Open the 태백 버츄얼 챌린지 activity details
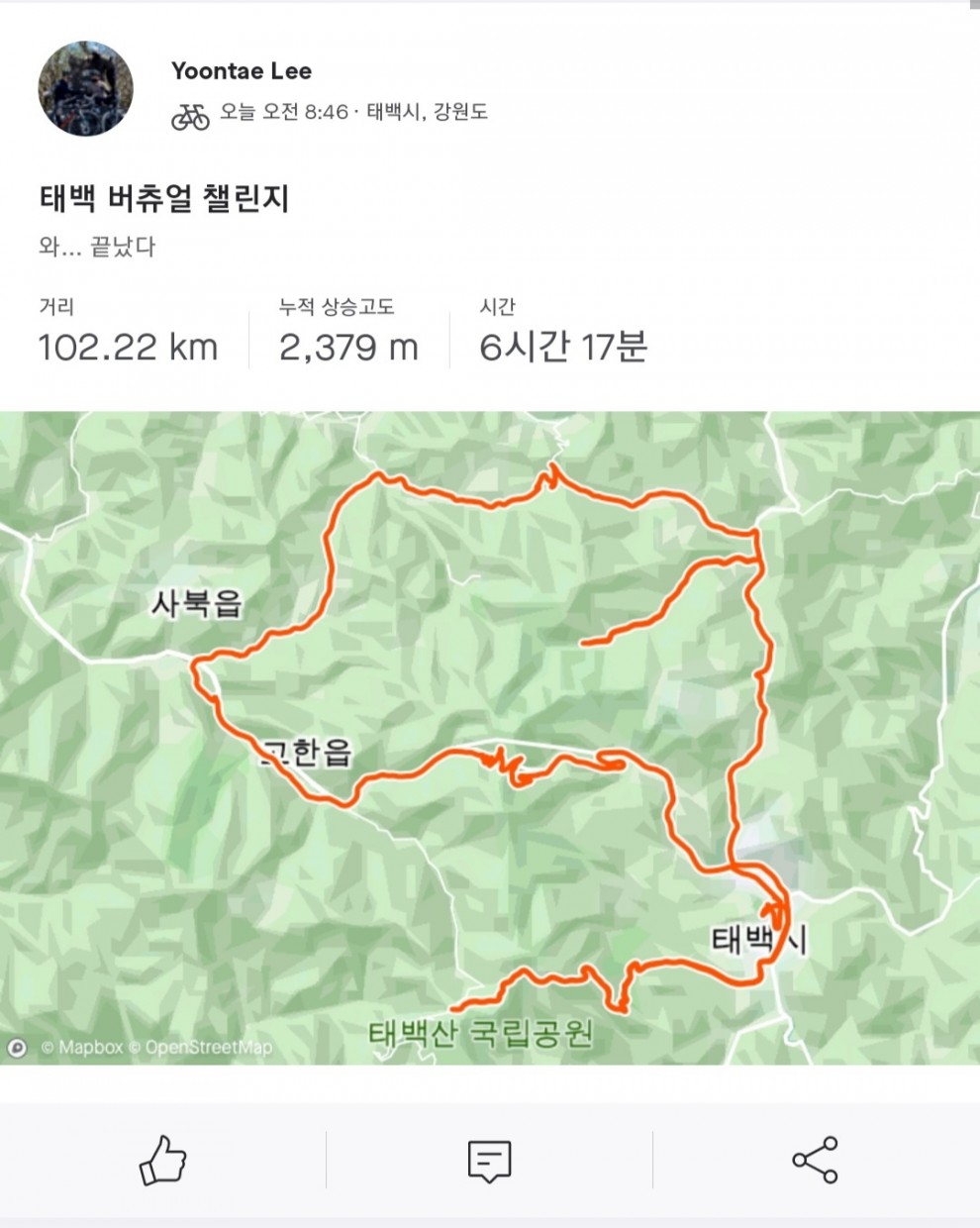 point(164,199)
